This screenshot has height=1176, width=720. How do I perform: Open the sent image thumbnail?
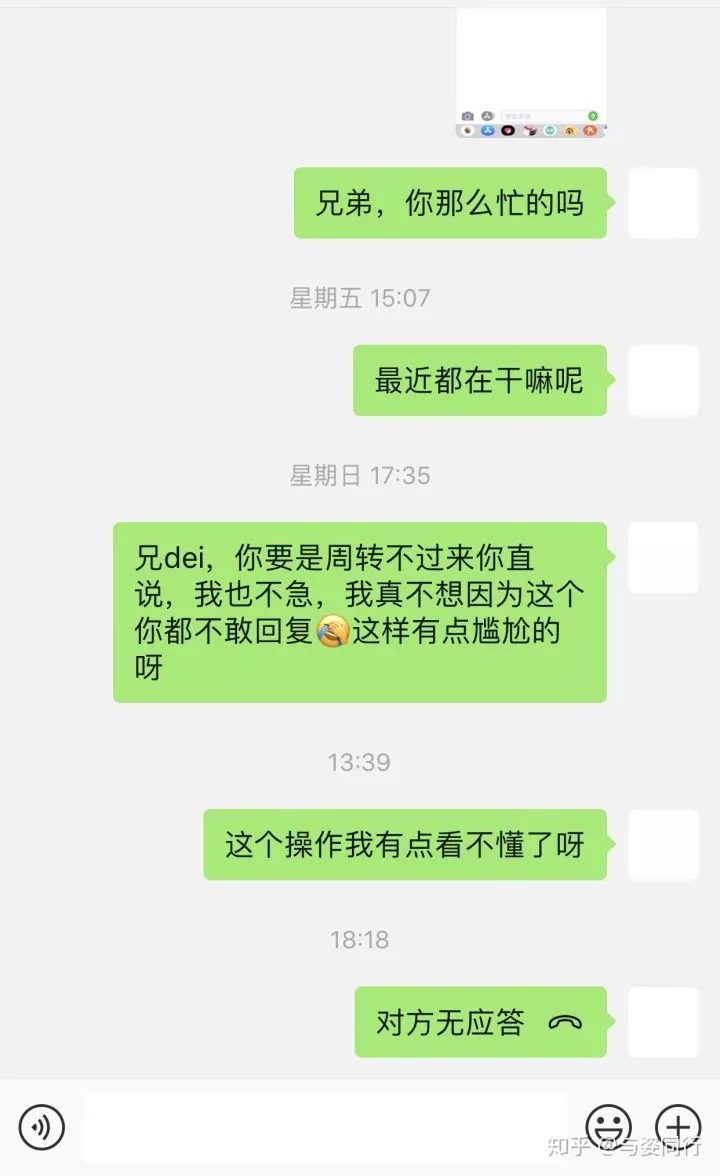pyautogui.click(x=531, y=73)
